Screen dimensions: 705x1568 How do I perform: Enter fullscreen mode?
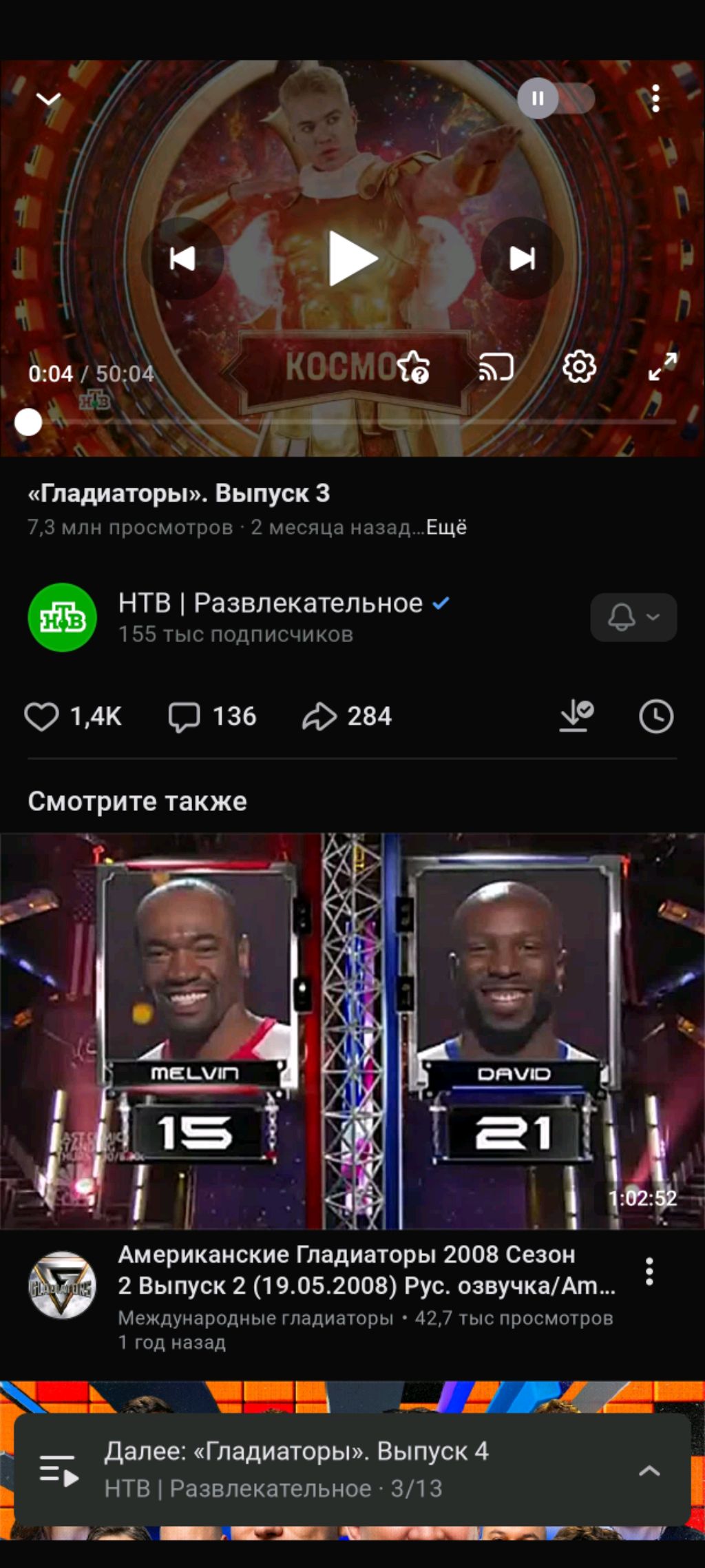[x=662, y=367]
